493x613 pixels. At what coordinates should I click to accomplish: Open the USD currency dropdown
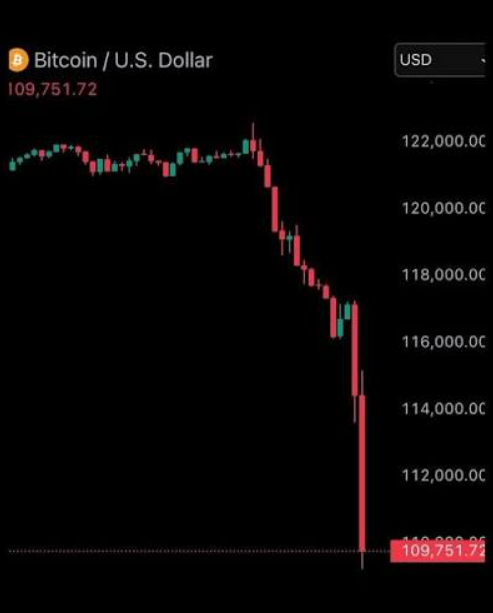(440, 60)
